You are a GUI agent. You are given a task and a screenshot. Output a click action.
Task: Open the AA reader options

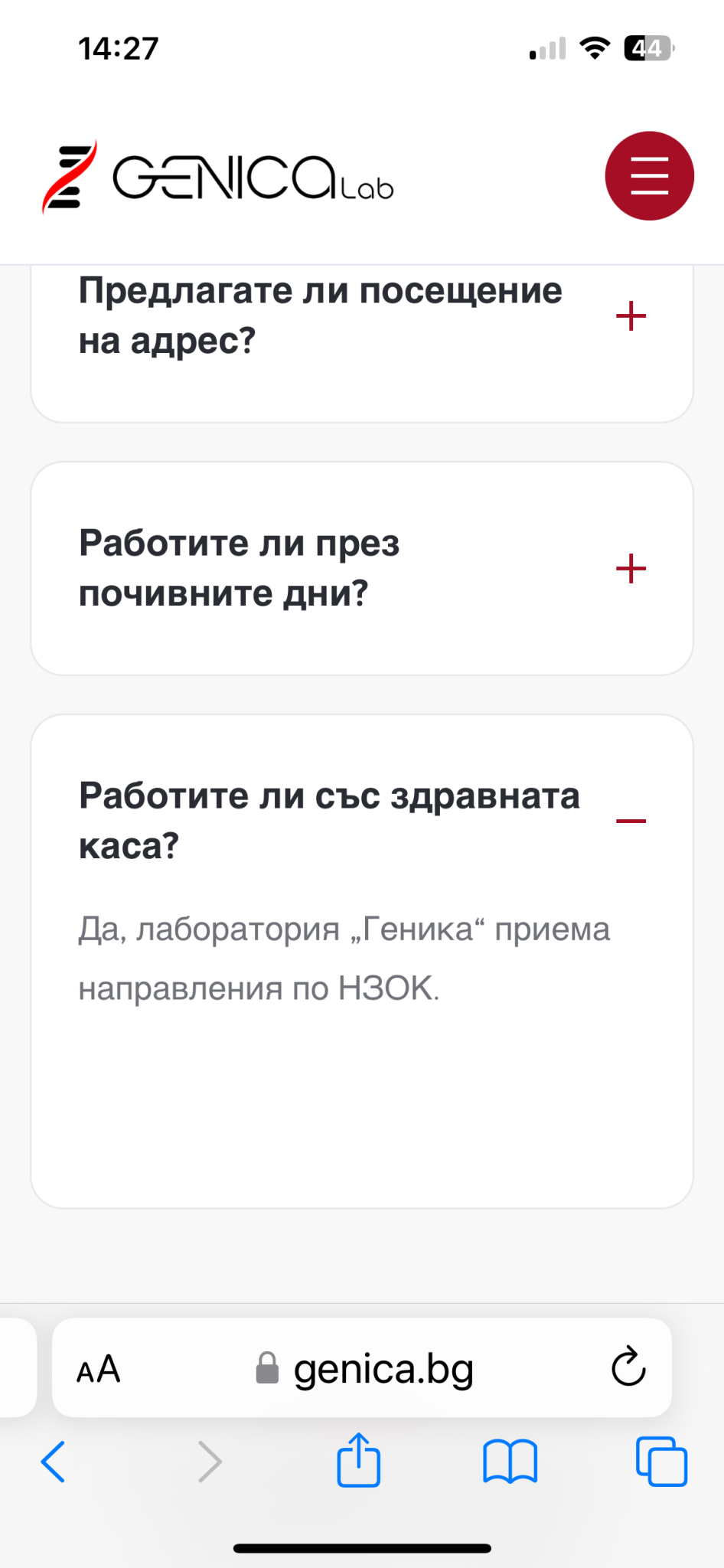[99, 1369]
